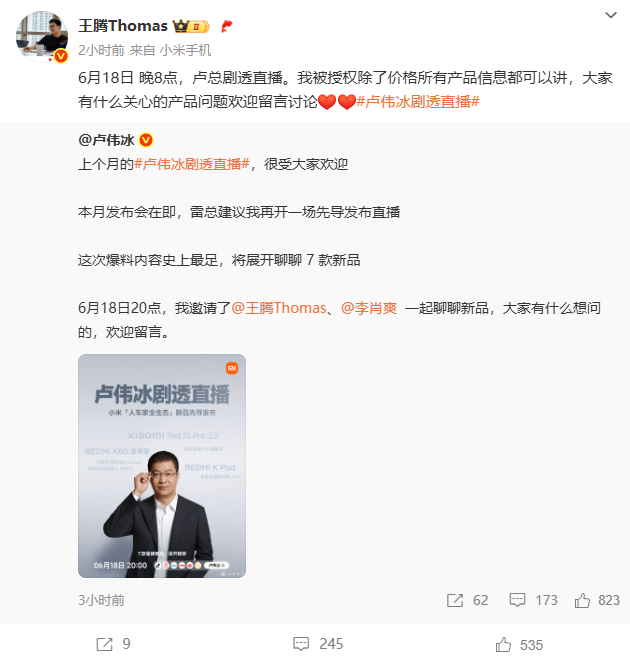Screen dimensions: 630x660
Task: Open the 王腾Thomas username link
Action: [122, 26]
